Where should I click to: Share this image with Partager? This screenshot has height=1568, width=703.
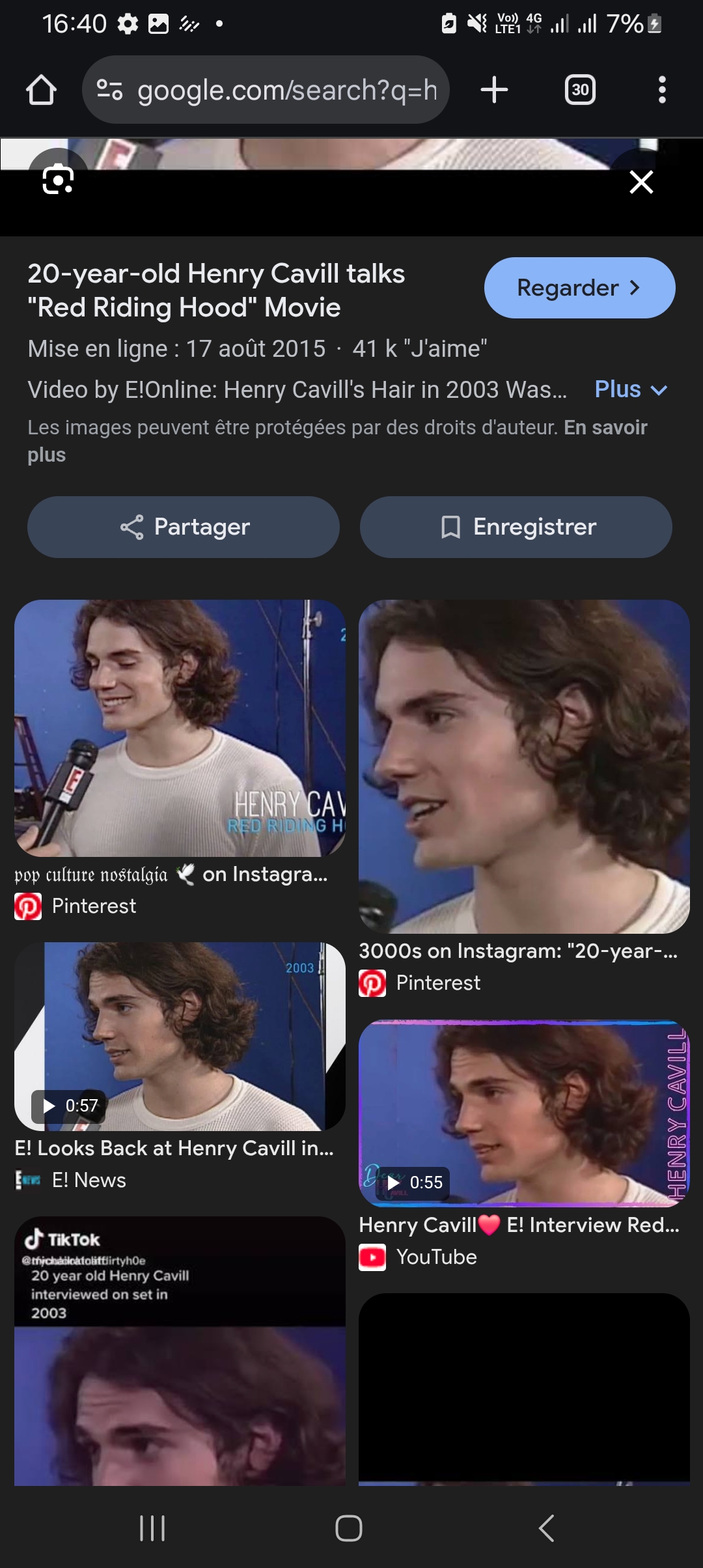(184, 527)
